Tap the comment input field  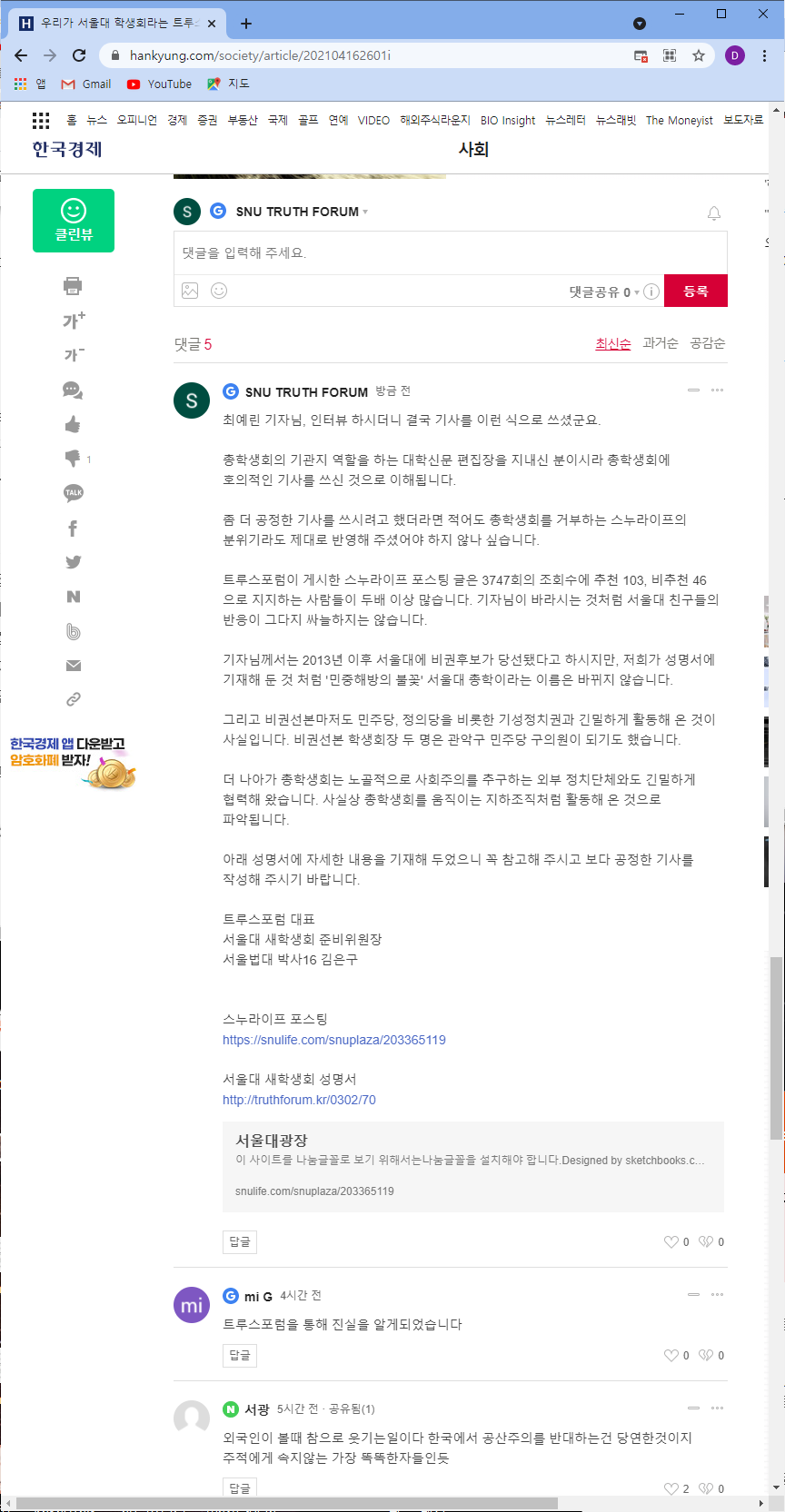coord(450,253)
